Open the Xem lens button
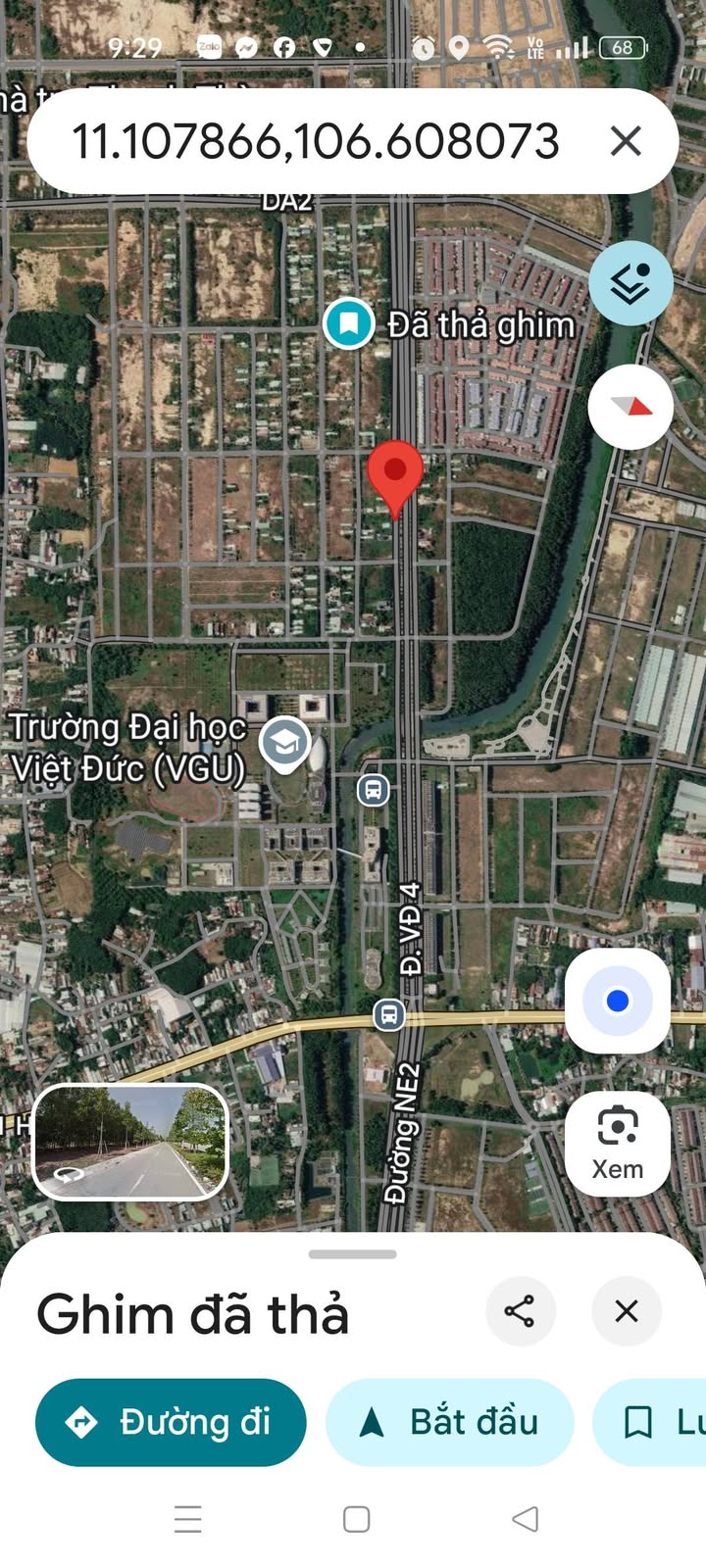Viewport: 706px width, 1568px height. point(617,1143)
